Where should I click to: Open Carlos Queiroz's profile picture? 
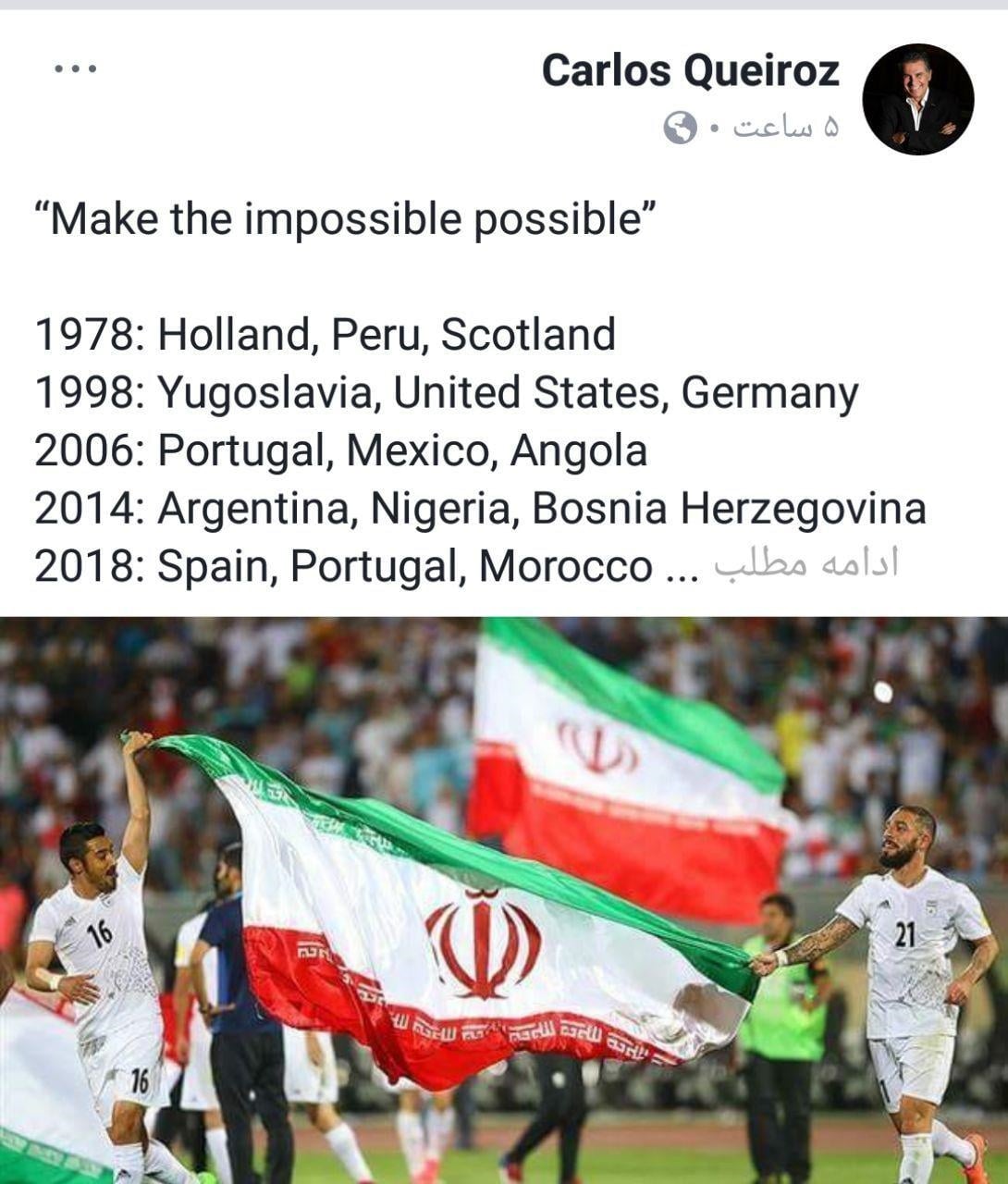pyautogui.click(x=917, y=98)
